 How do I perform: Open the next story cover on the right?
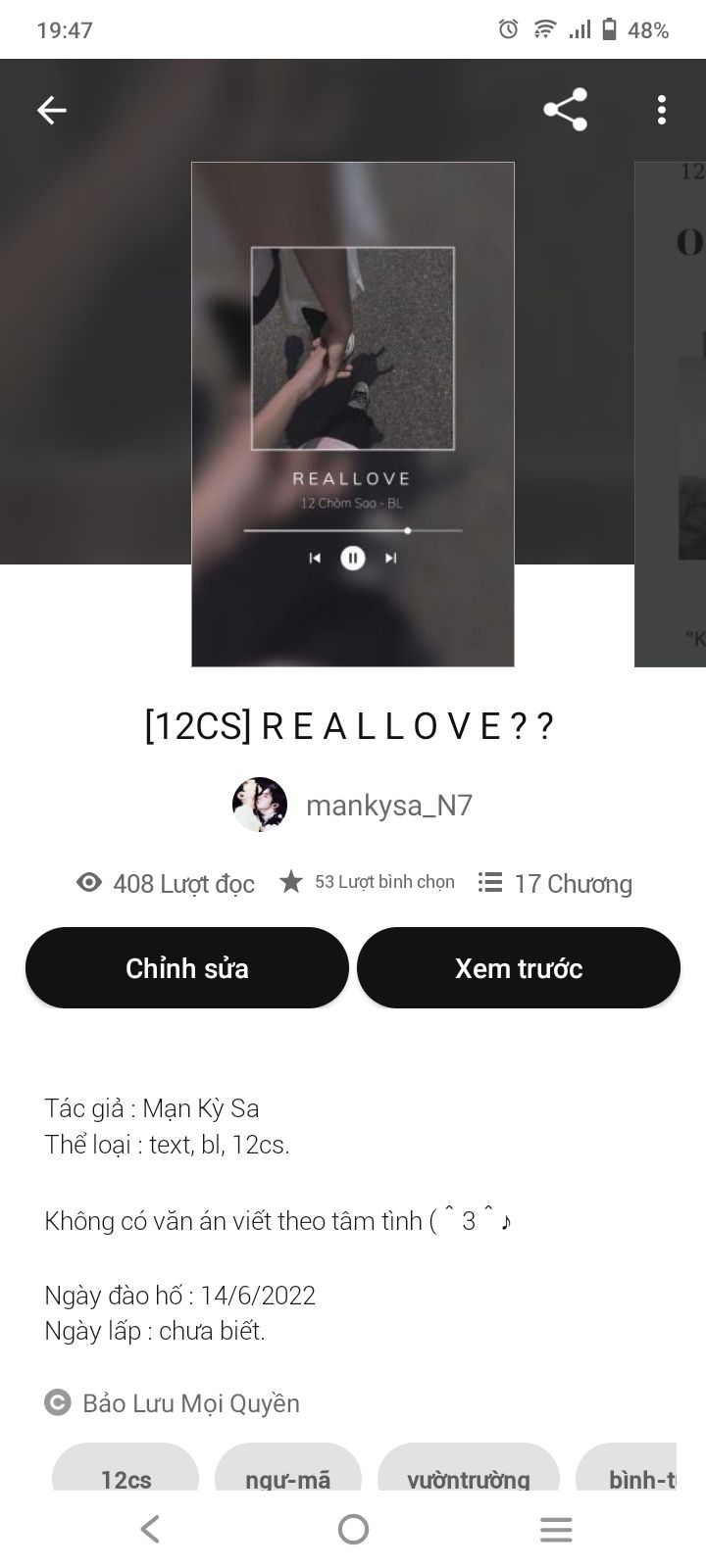pyautogui.click(x=673, y=414)
